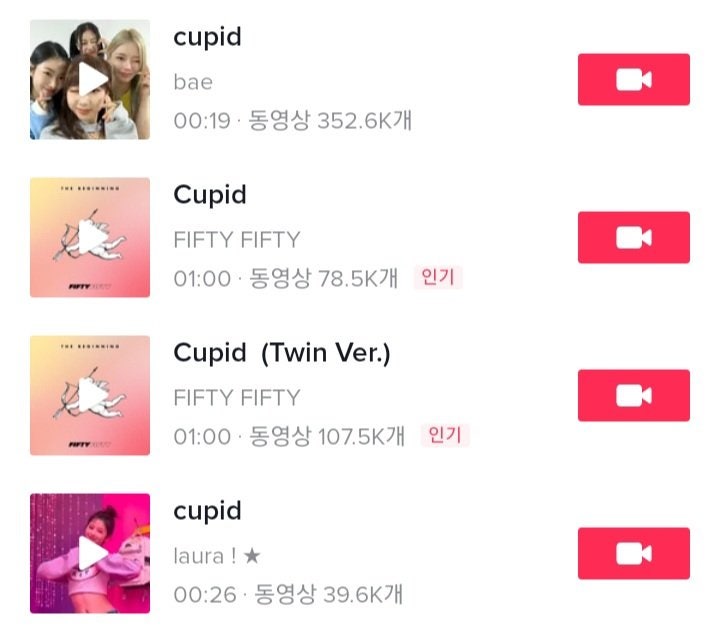Open the cupid sound page by bae
The width and height of the screenshot is (720, 631).
click(x=207, y=38)
